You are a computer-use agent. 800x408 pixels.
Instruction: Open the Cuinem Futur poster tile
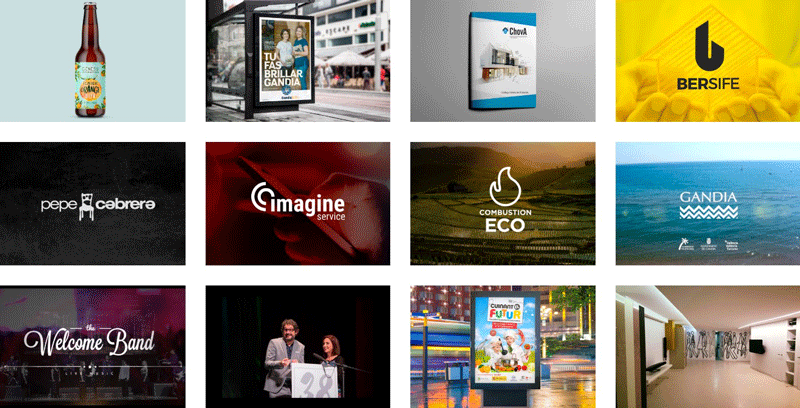(502, 346)
